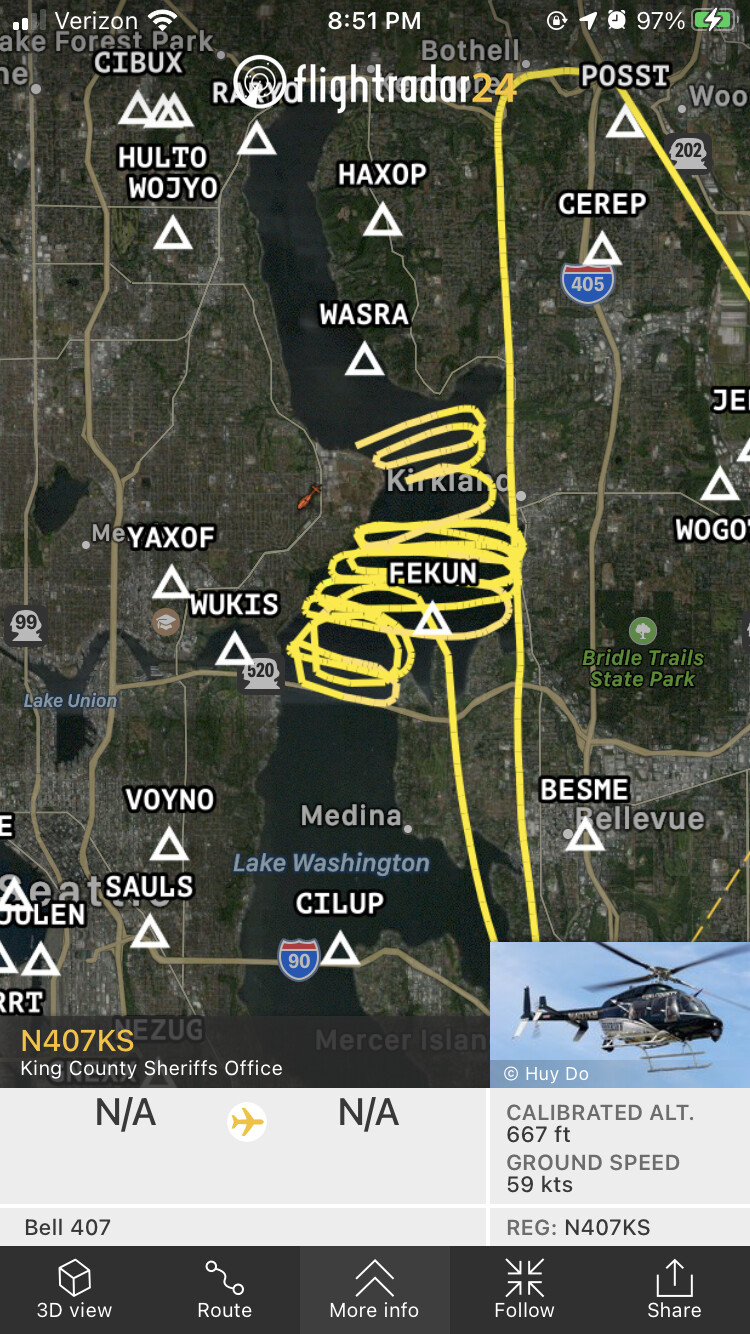Select the WASRA waypoint triangle
750x1334 pixels.
364,360
